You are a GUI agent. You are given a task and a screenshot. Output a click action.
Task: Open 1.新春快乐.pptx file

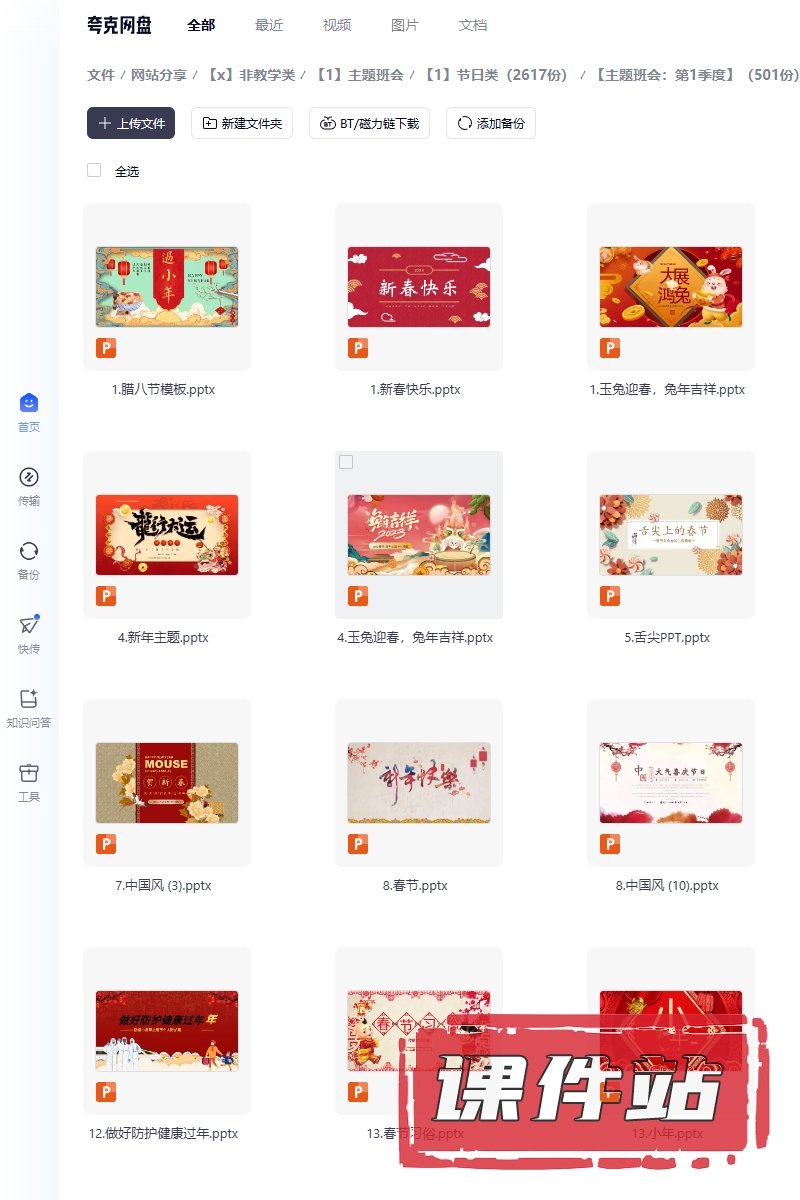pos(419,287)
